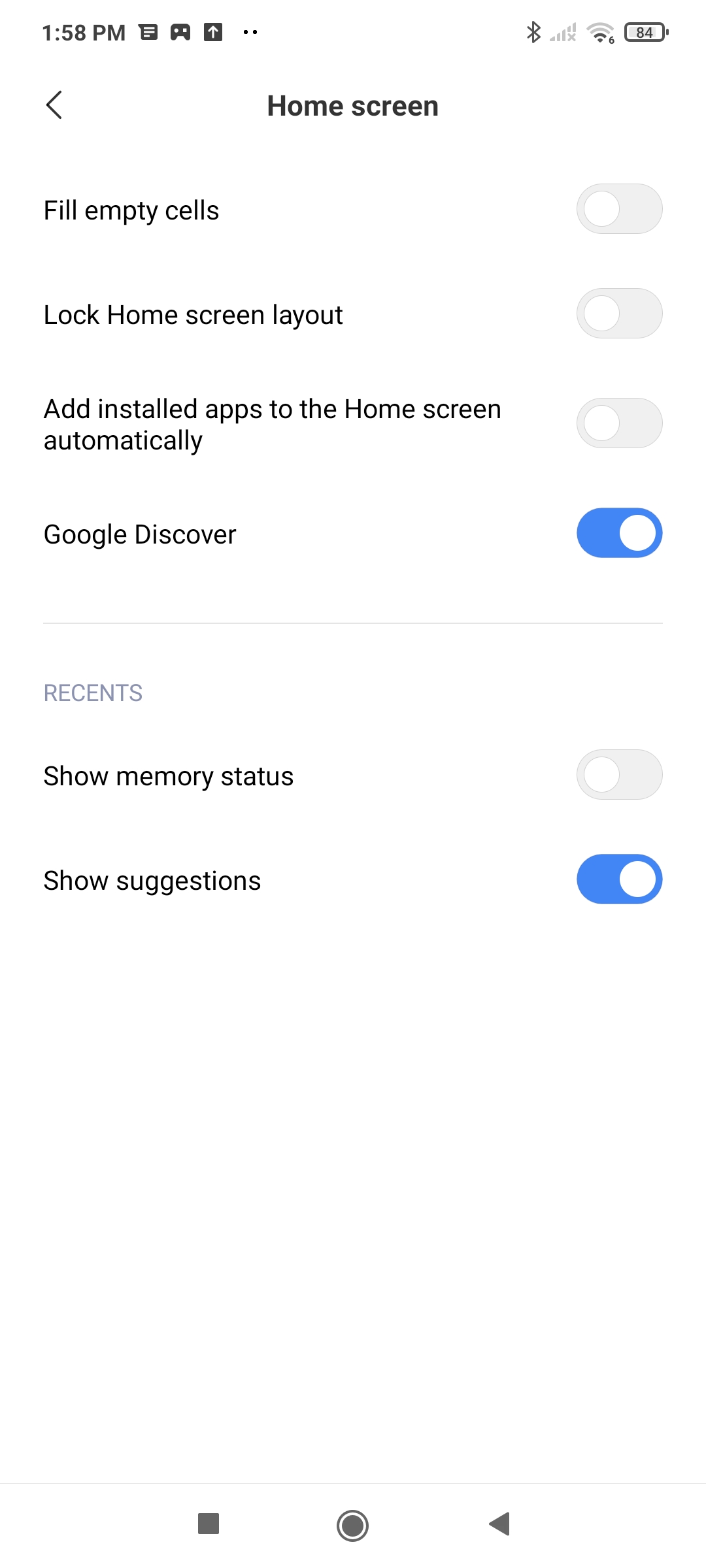The height and width of the screenshot is (1568, 706).
Task: Go back from Home screen settings
Action: click(54, 105)
